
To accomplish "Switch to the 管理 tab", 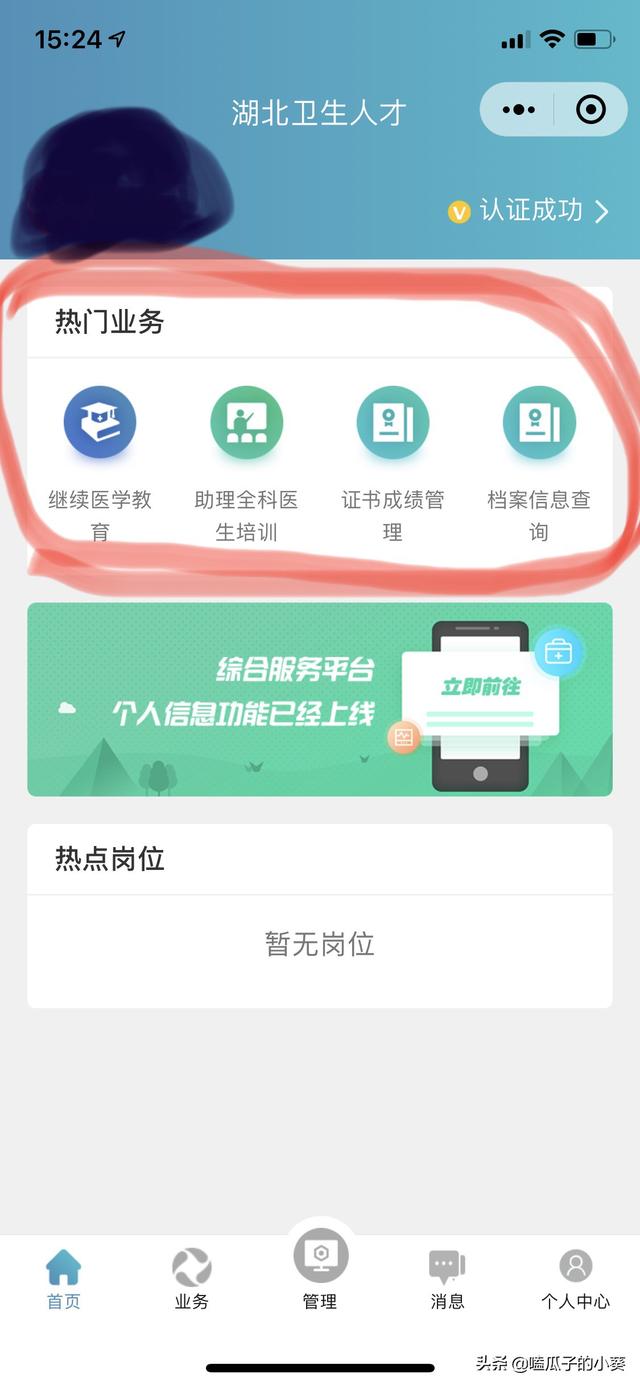I will [x=320, y=1270].
